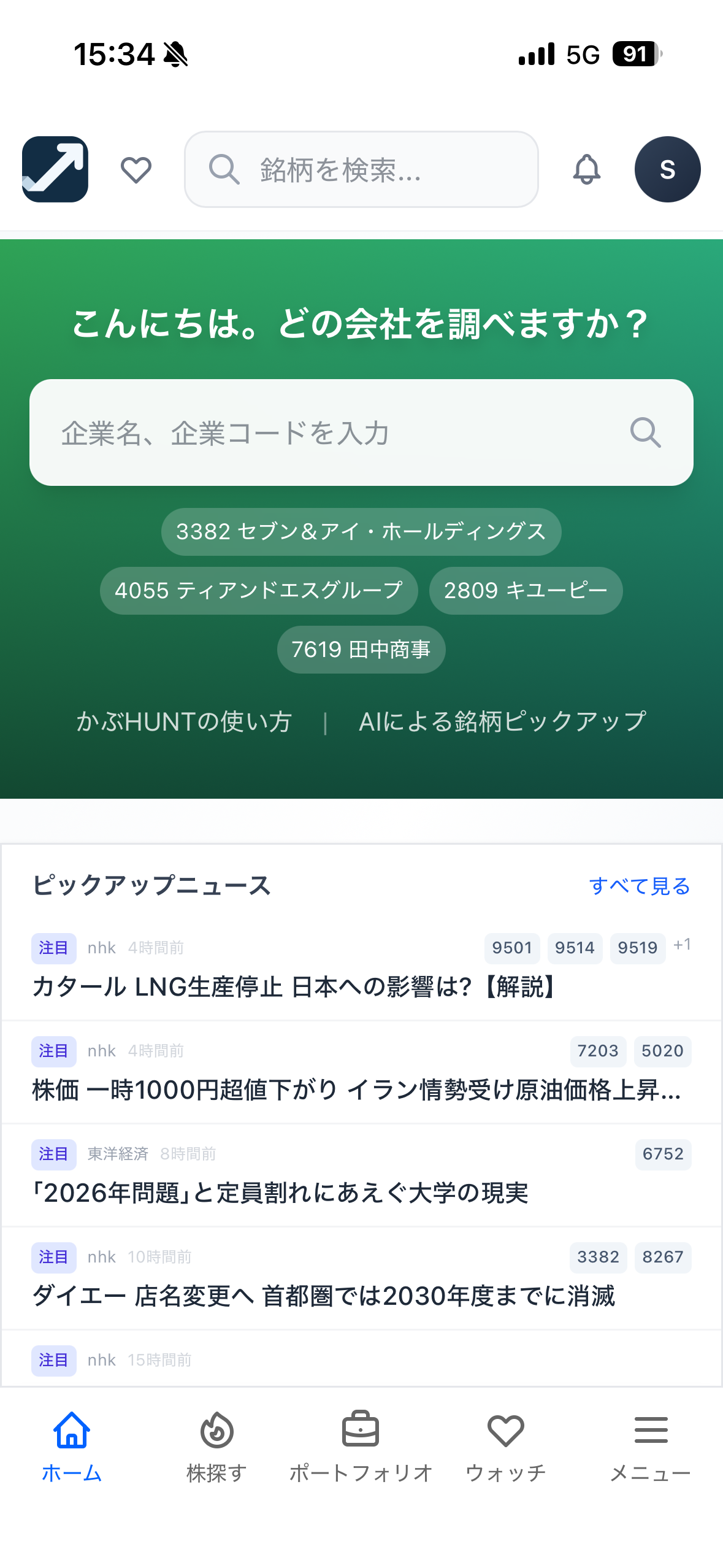This screenshot has height=1568, width=723.
Task: View all news via すべて見る
Action: pos(639,886)
